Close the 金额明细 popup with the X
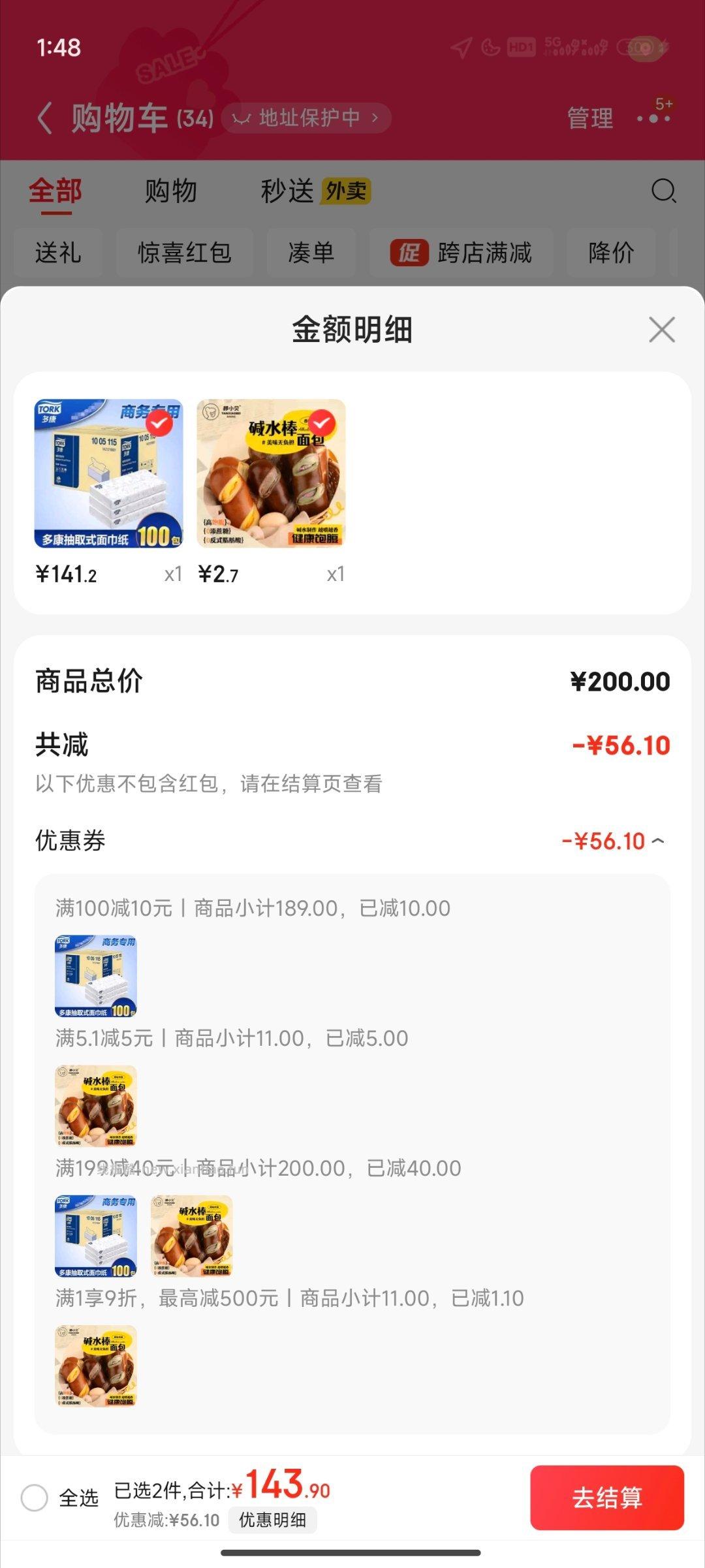The image size is (705, 1568). point(662,330)
